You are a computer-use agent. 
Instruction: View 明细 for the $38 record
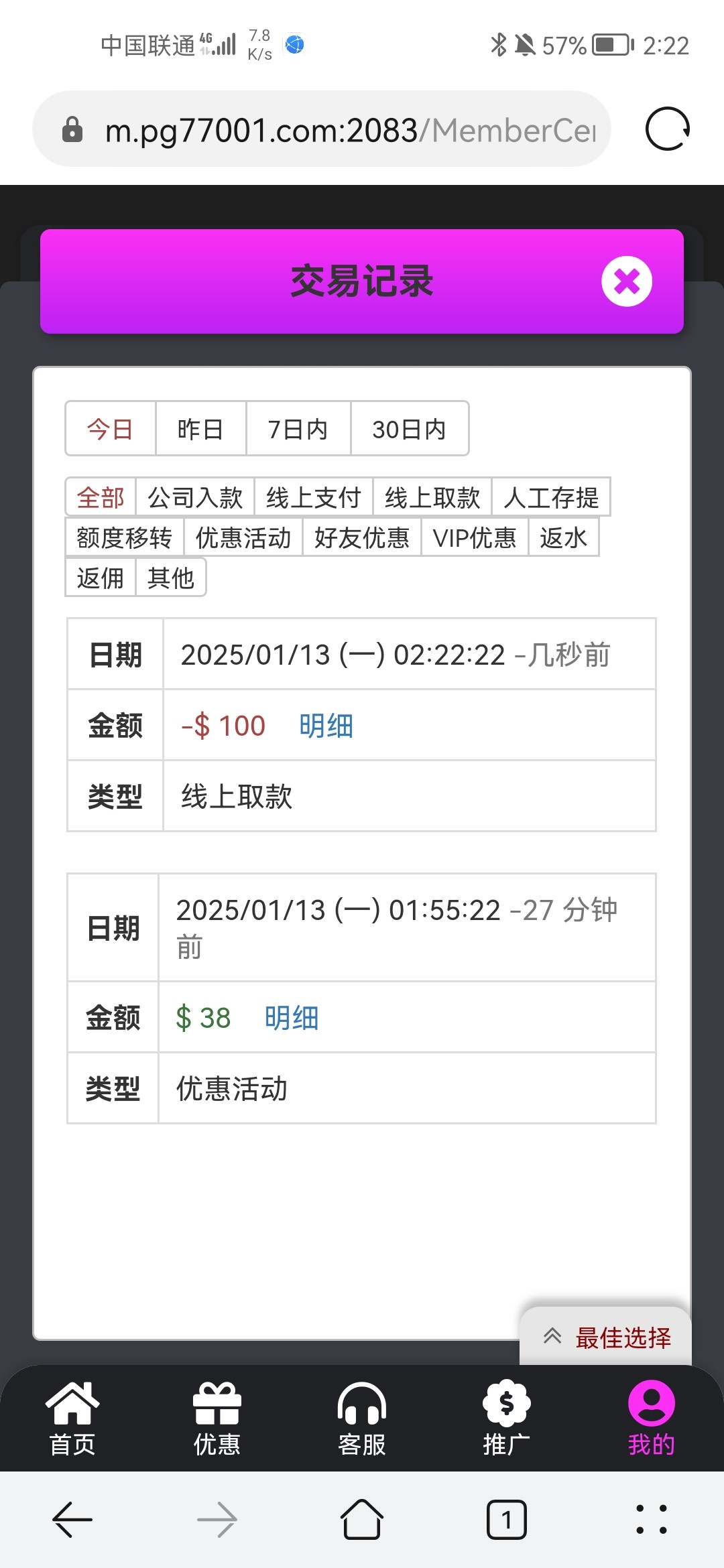291,1018
